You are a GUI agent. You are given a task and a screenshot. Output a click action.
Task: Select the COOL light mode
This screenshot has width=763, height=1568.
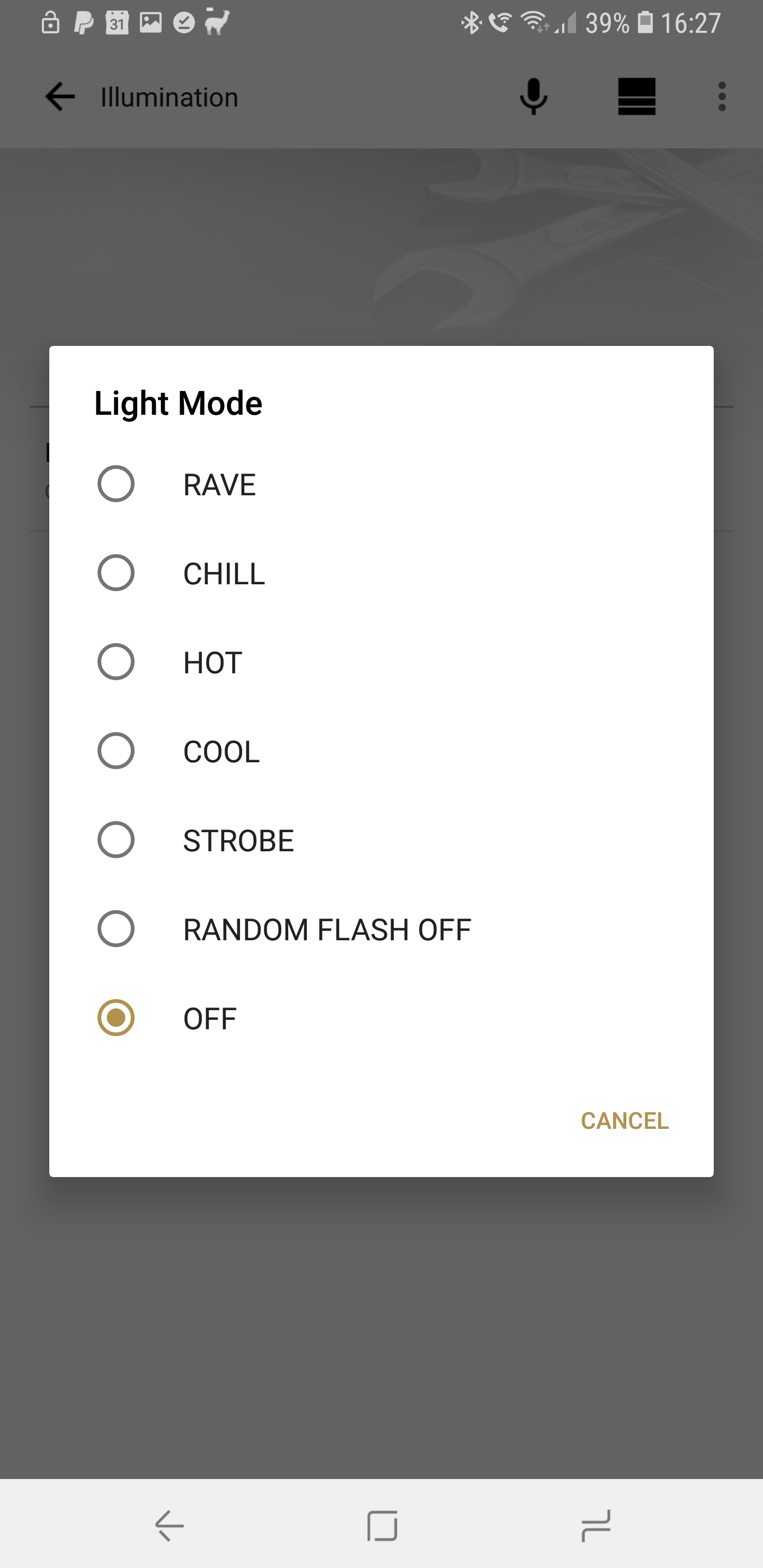[x=381, y=751]
